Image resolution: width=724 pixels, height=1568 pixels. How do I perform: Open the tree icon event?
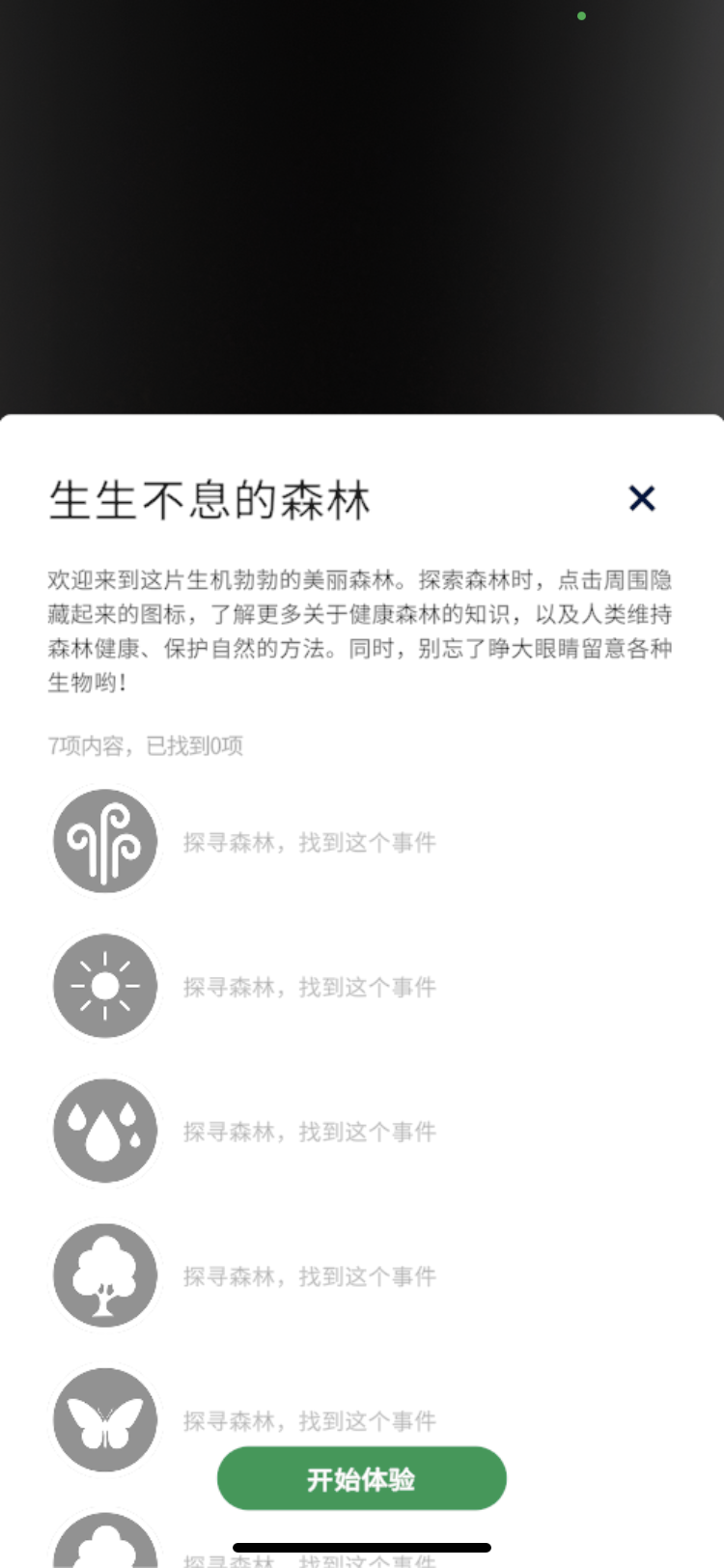(105, 1275)
